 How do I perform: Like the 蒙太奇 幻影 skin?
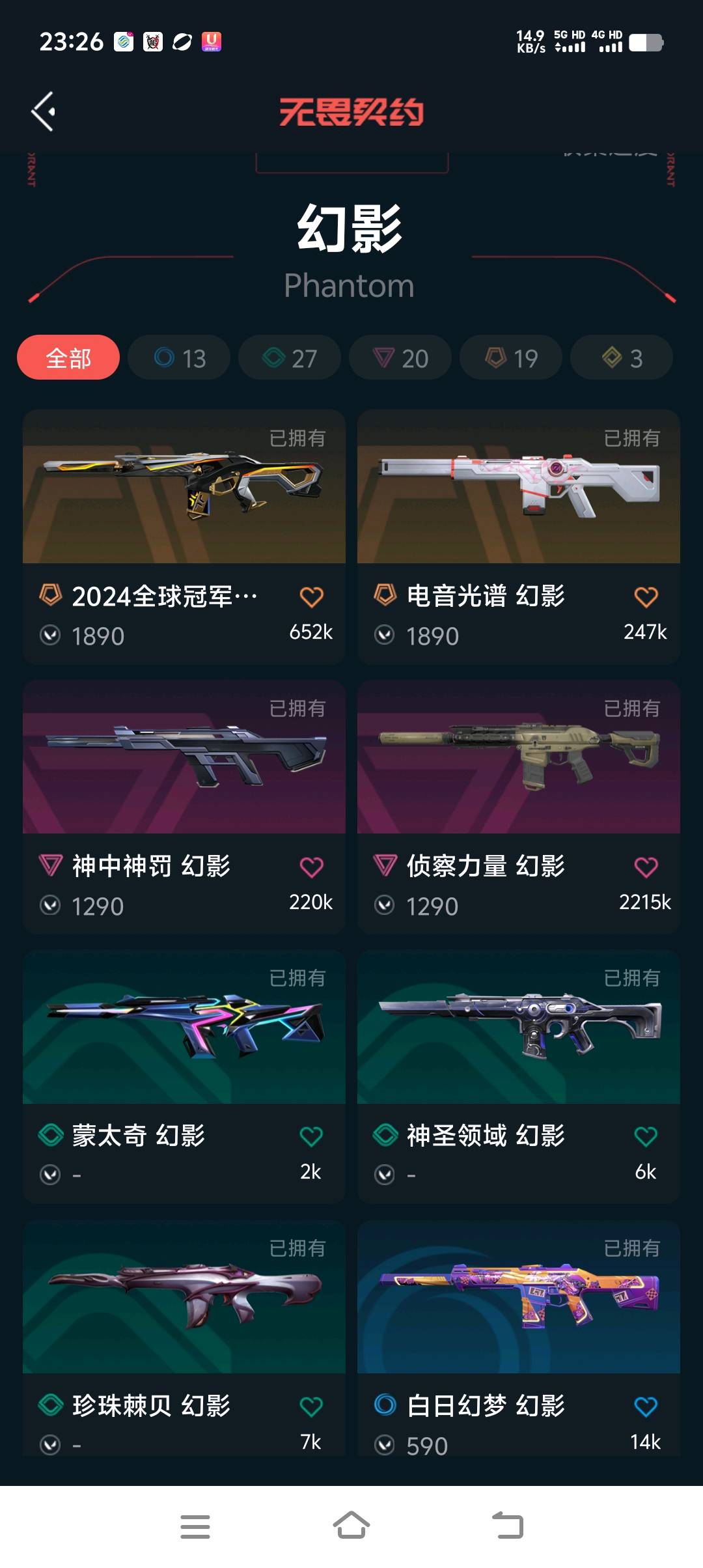click(x=311, y=1137)
